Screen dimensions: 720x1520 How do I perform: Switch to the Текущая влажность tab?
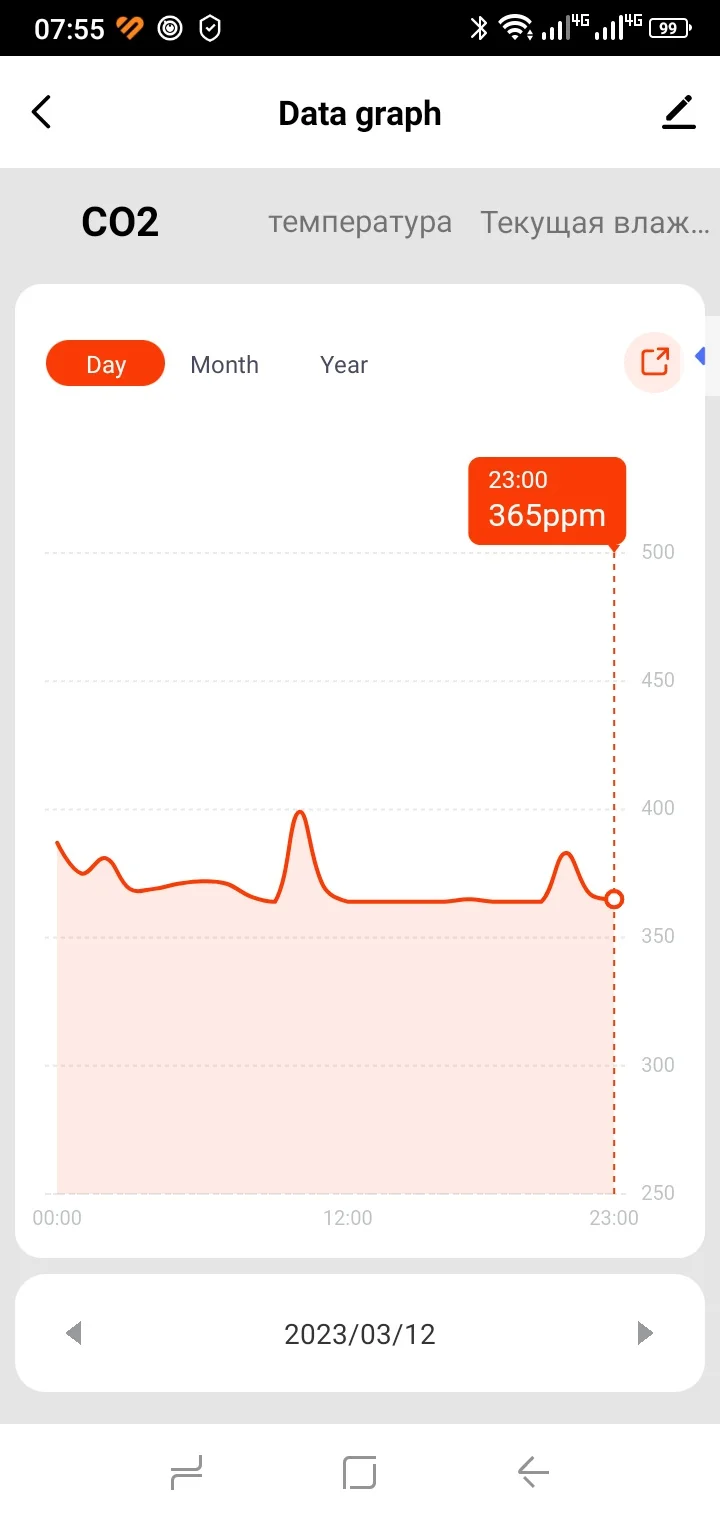pyautogui.click(x=595, y=222)
